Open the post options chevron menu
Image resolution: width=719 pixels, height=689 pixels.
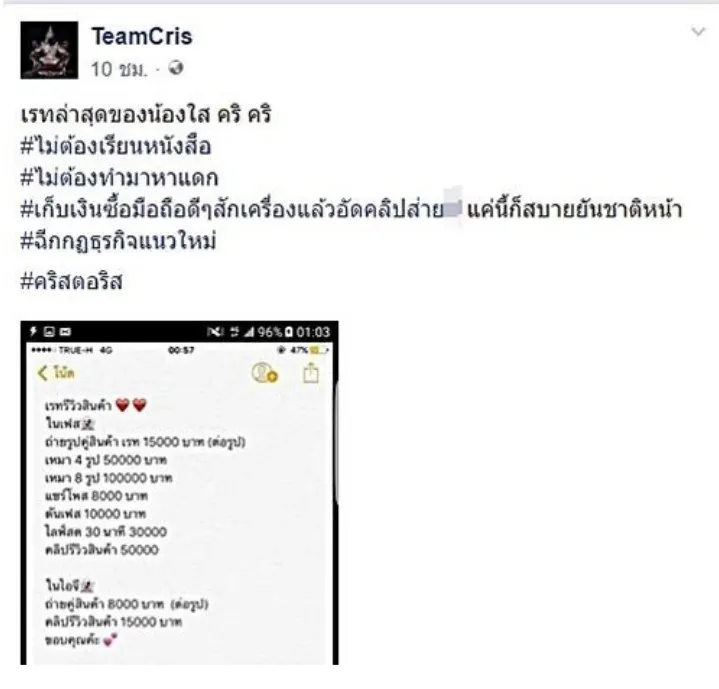pyautogui.click(x=698, y=34)
